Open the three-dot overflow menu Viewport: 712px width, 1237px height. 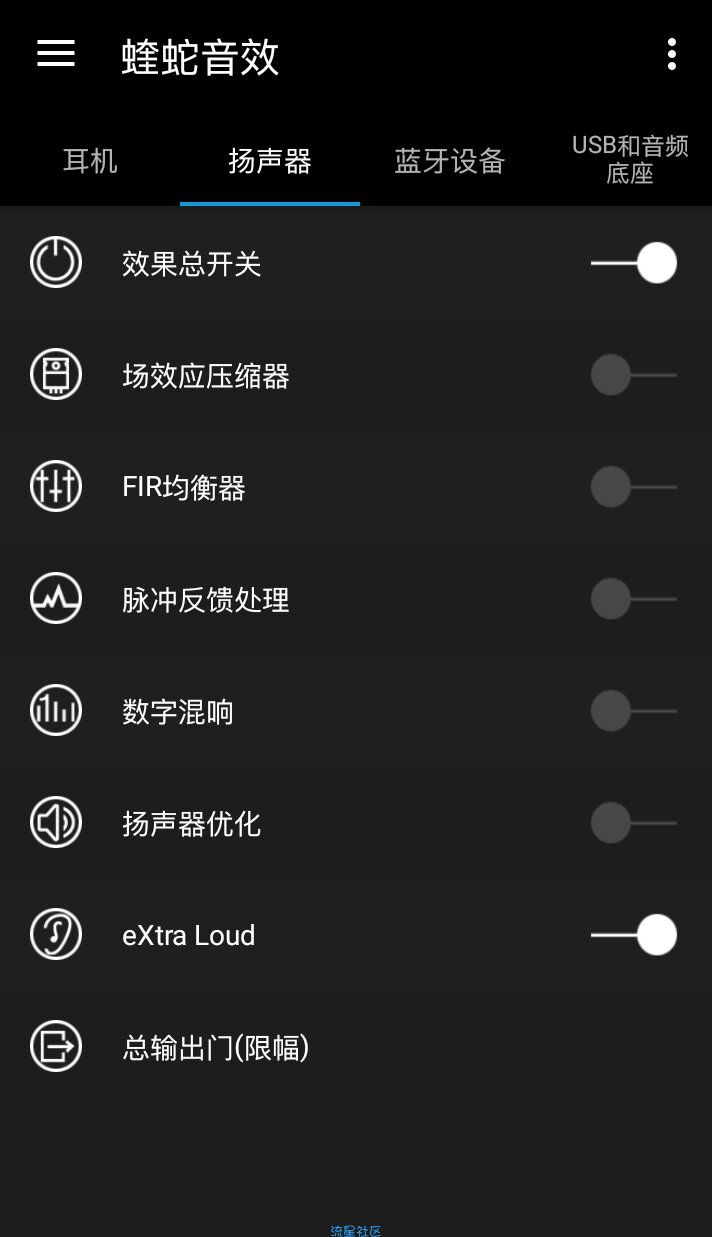click(671, 54)
